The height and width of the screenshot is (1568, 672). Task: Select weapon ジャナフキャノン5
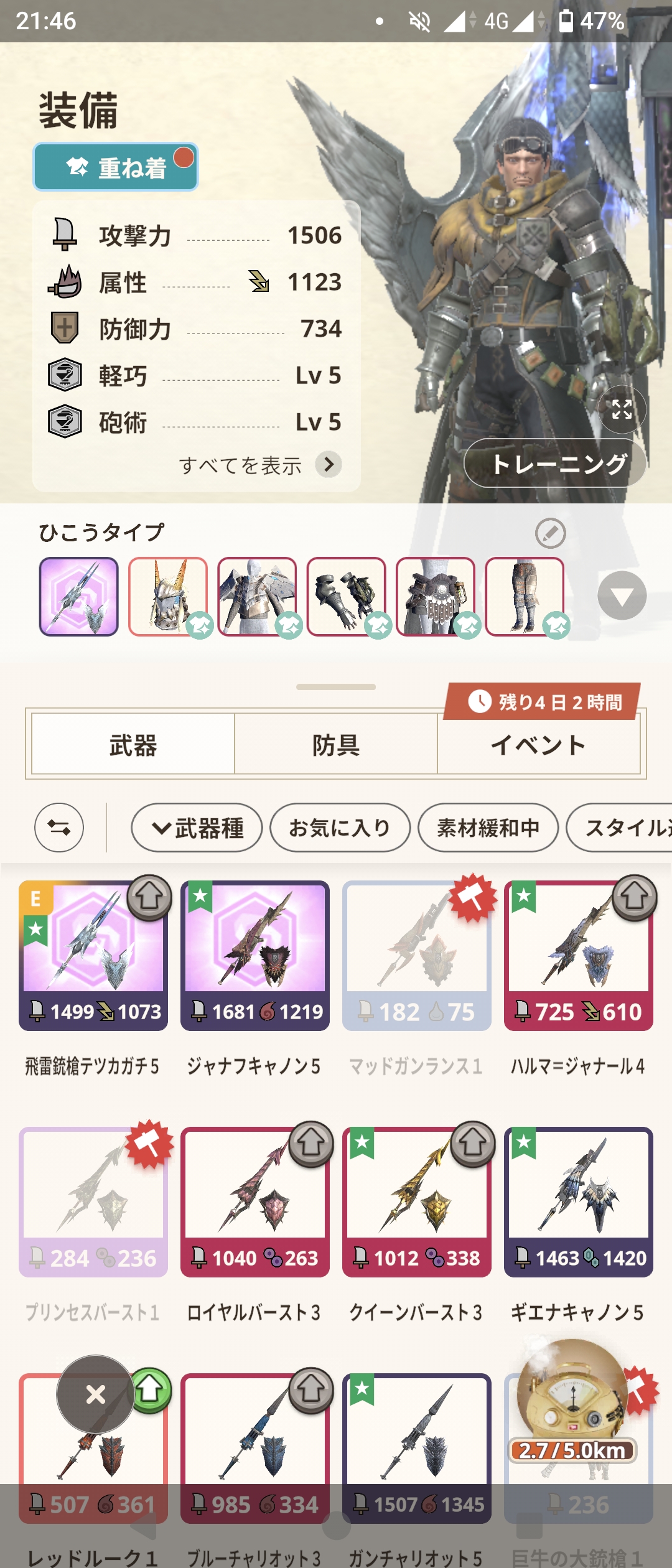click(x=255, y=956)
